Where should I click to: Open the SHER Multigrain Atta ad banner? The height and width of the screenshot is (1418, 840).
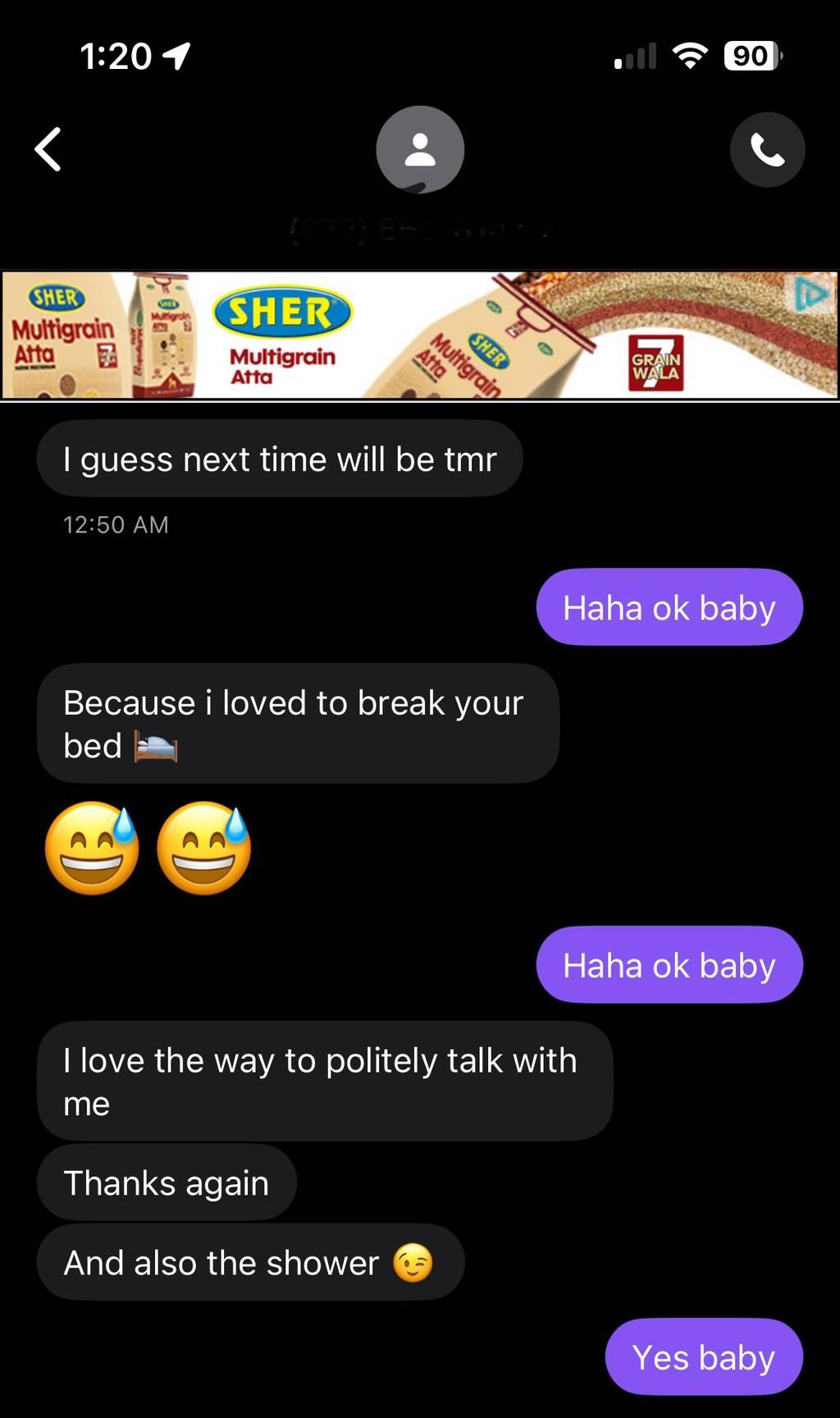click(394, 336)
